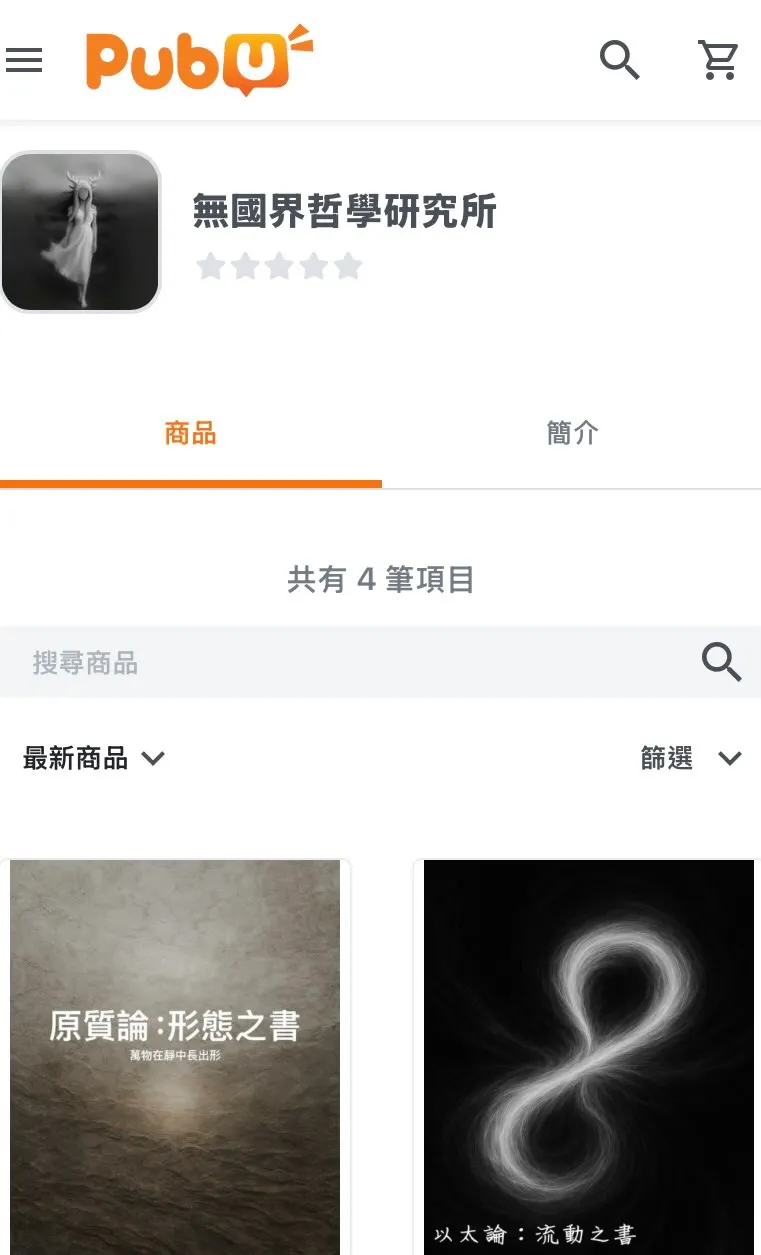761x1255 pixels.
Task: Focus the 搜尋商品 search field
Action: click(x=350, y=662)
